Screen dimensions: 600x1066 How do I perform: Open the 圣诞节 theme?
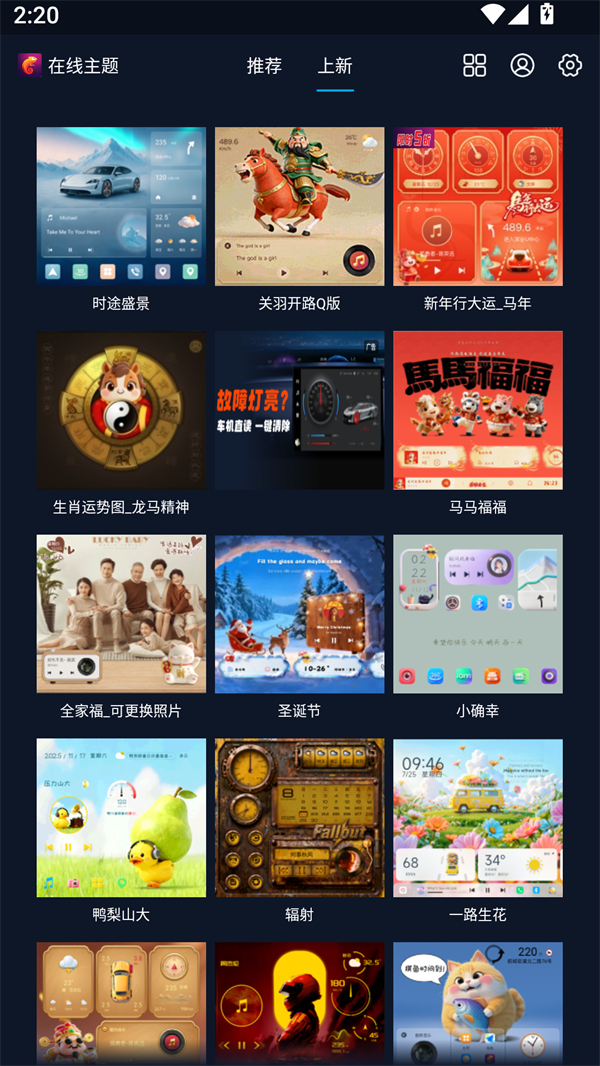[x=299, y=614]
